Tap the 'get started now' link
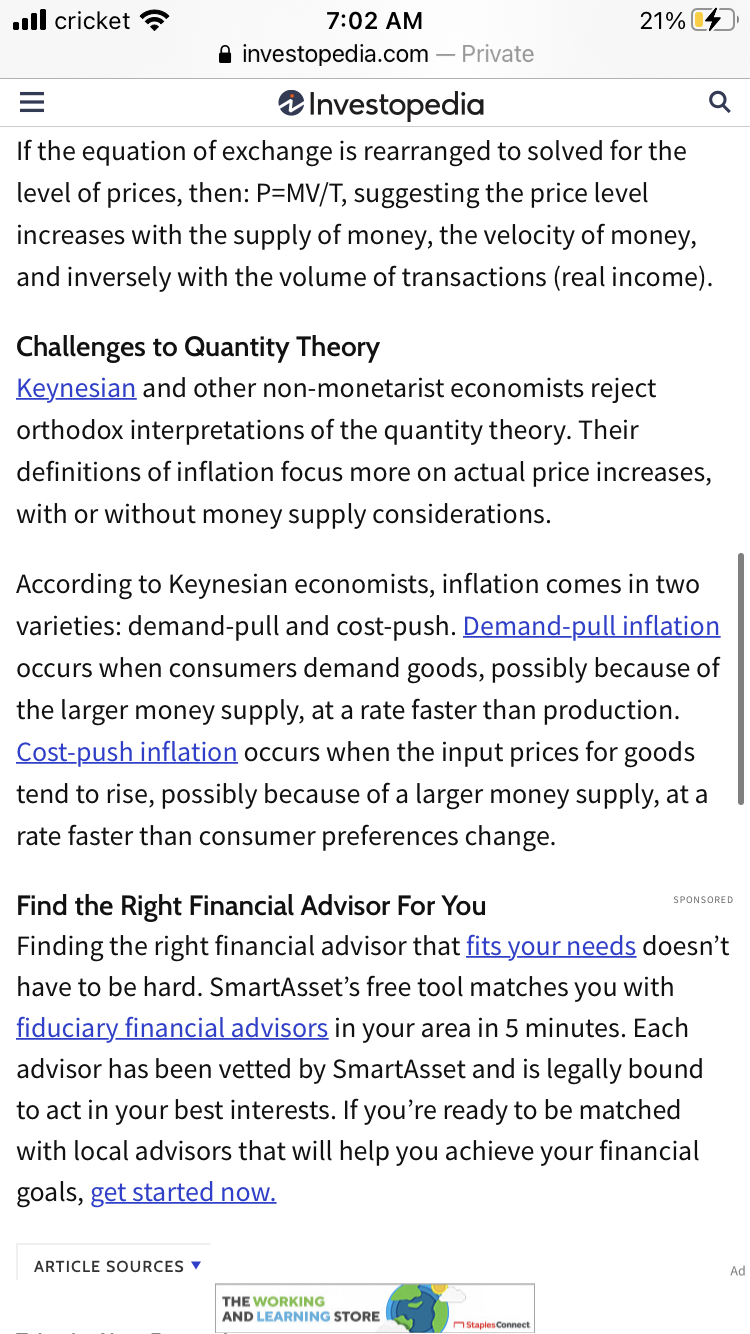This screenshot has height=1334, width=750. [x=183, y=1192]
